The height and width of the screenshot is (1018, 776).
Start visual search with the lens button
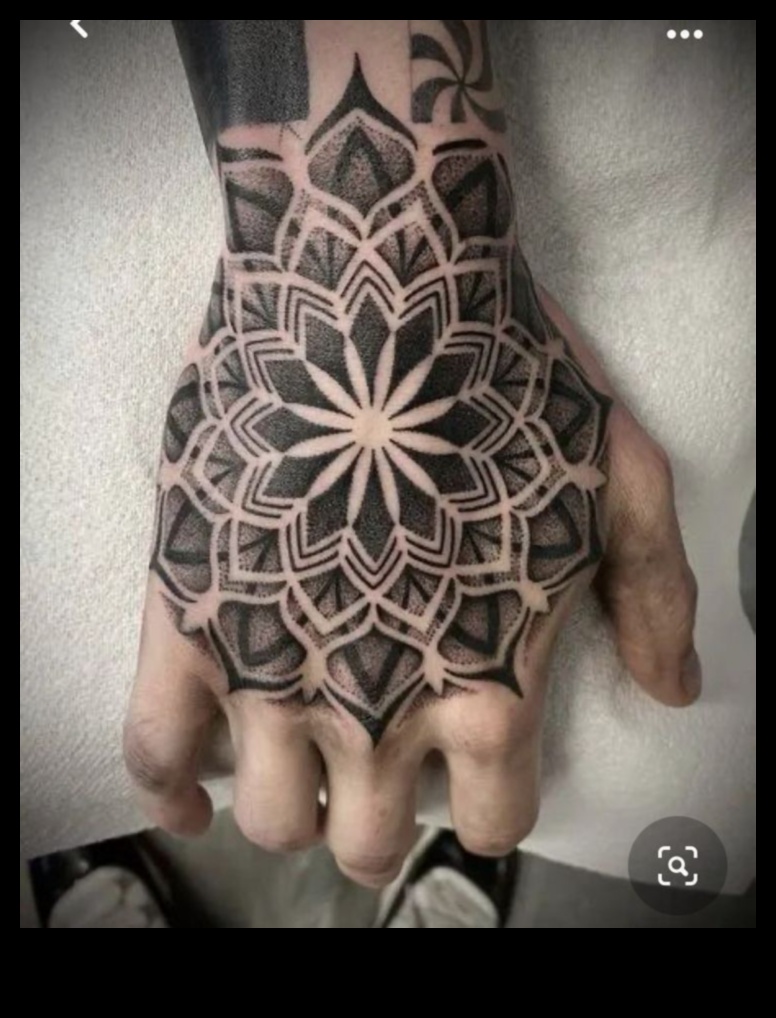677,866
